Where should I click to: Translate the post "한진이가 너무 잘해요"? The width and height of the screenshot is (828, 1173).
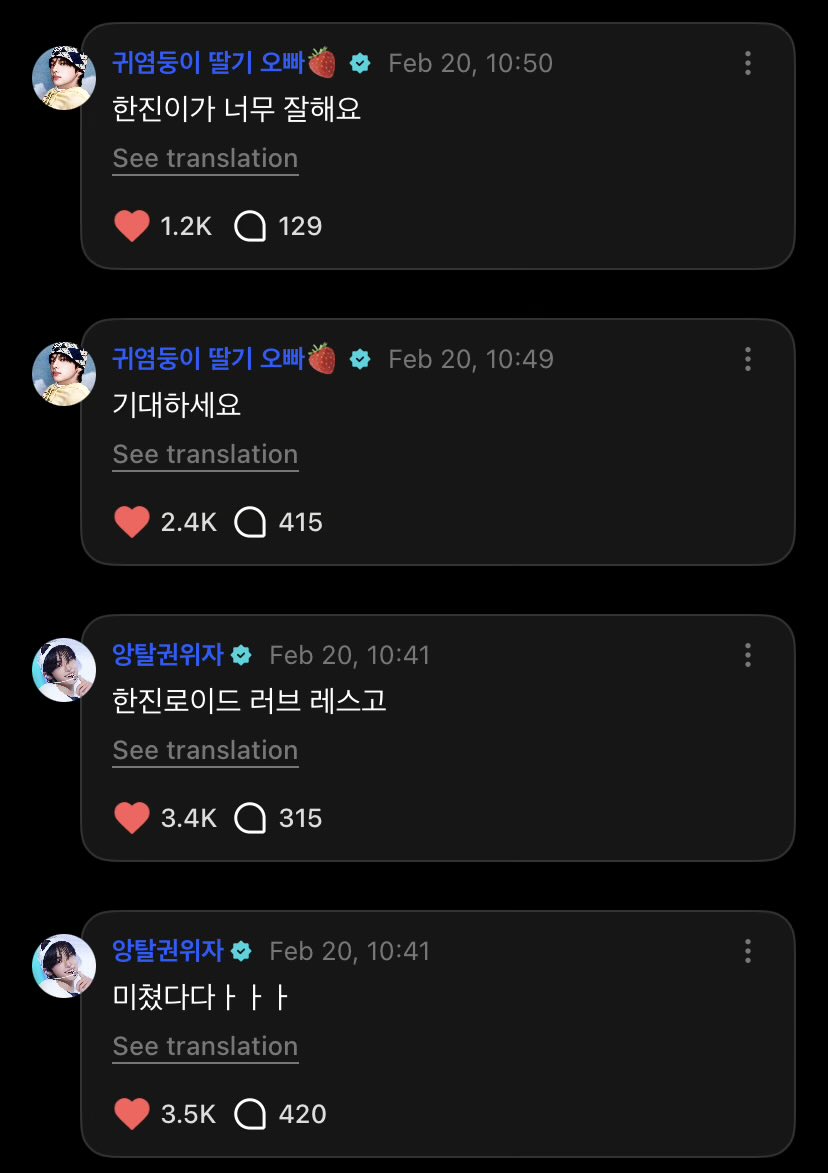(205, 159)
